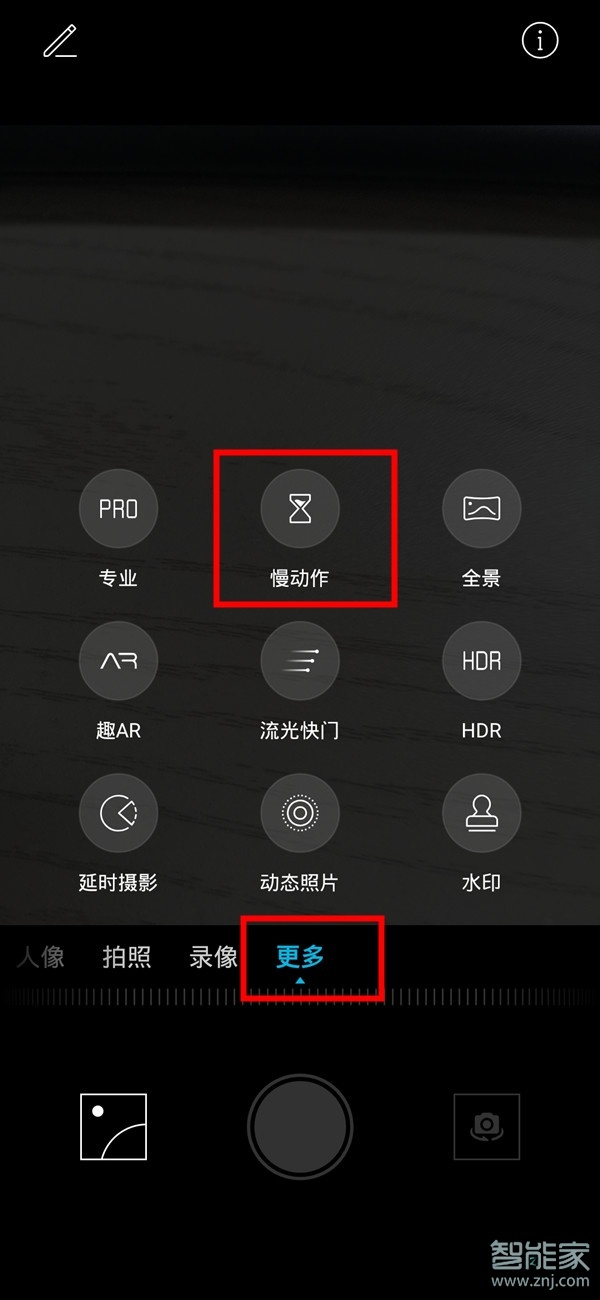Select the 全景 panorama mode
The height and width of the screenshot is (1300, 600).
(481, 509)
